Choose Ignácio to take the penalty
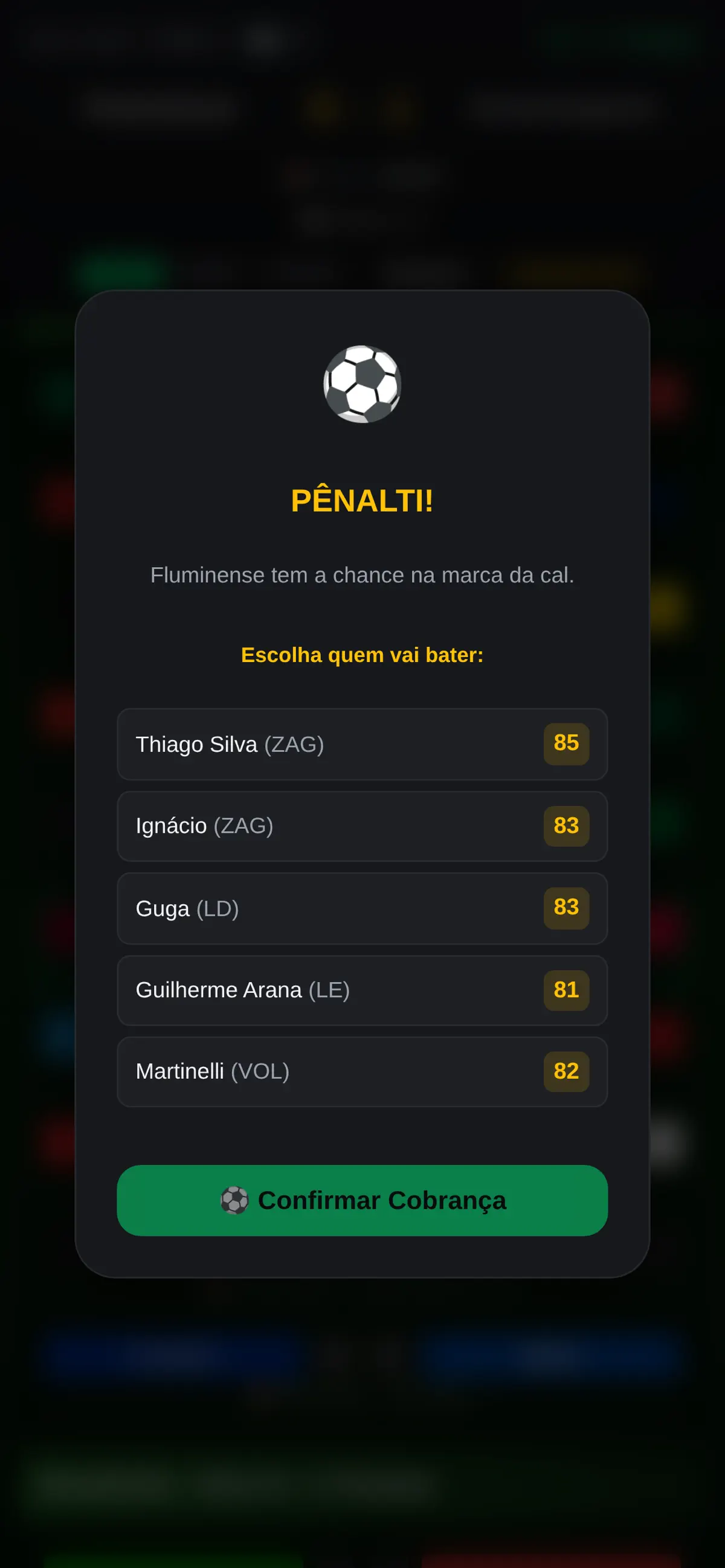The width and height of the screenshot is (725, 1568). point(362,826)
